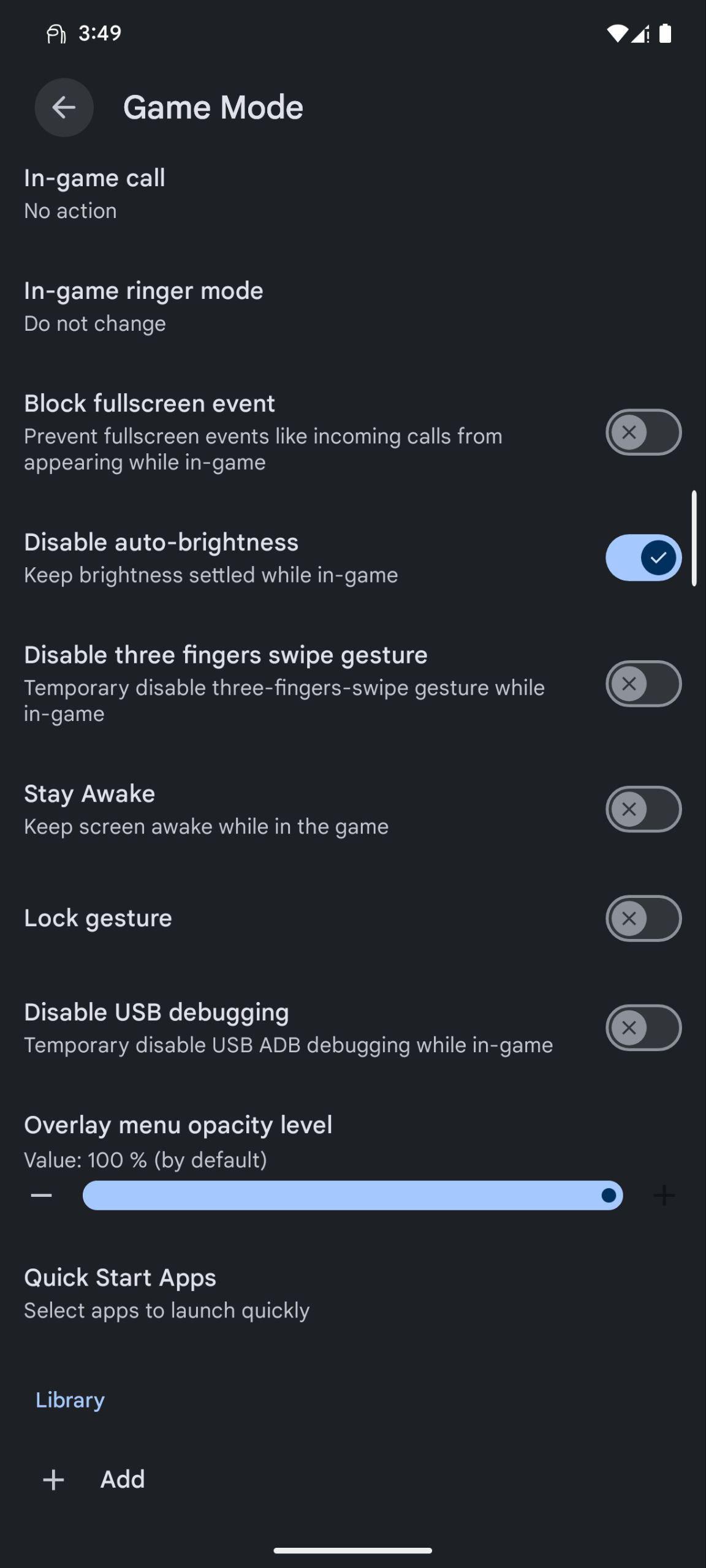Enable Block fullscreen event switch
Viewport: 706px width, 1568px height.
643,432
